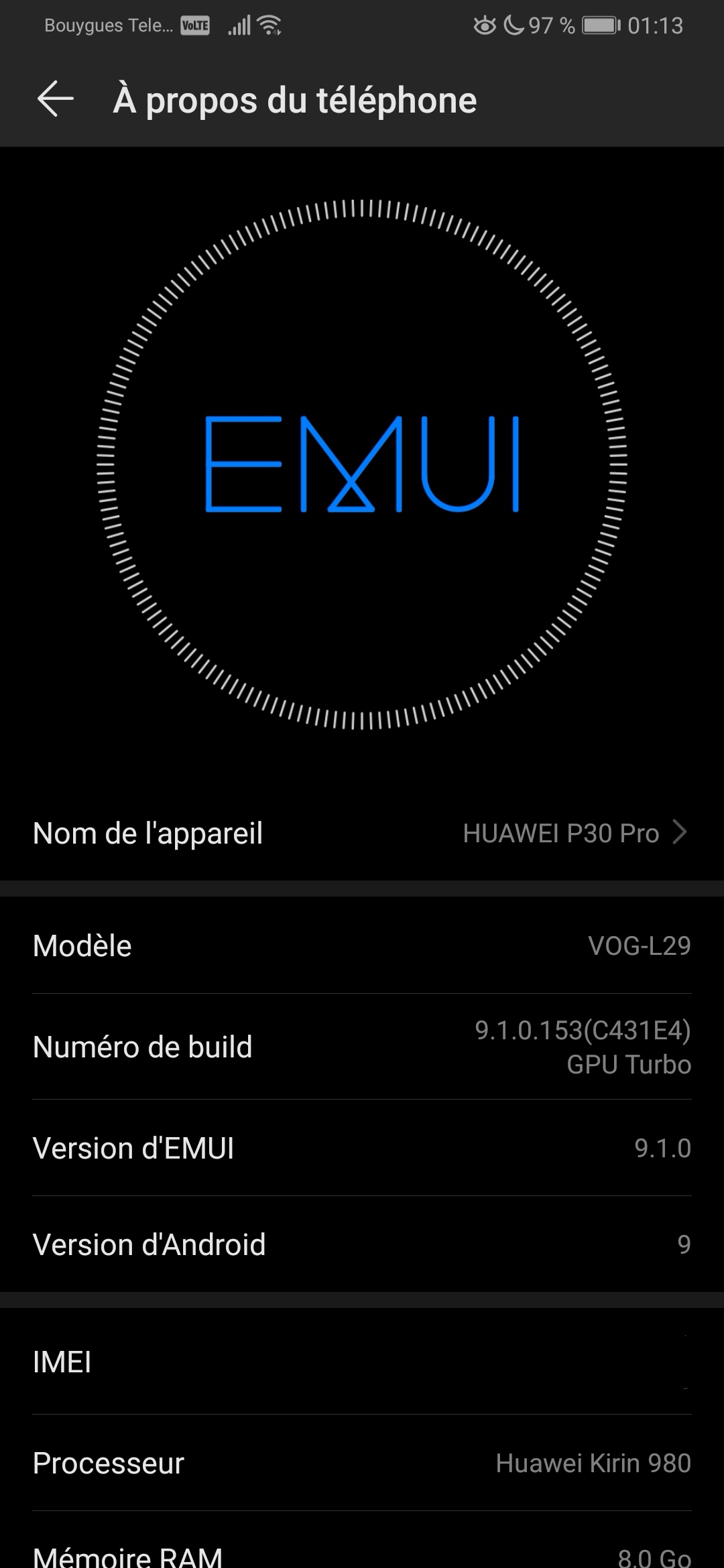Open the Nom de l'appareil setting
The width and height of the screenshot is (724, 1568).
point(362,833)
